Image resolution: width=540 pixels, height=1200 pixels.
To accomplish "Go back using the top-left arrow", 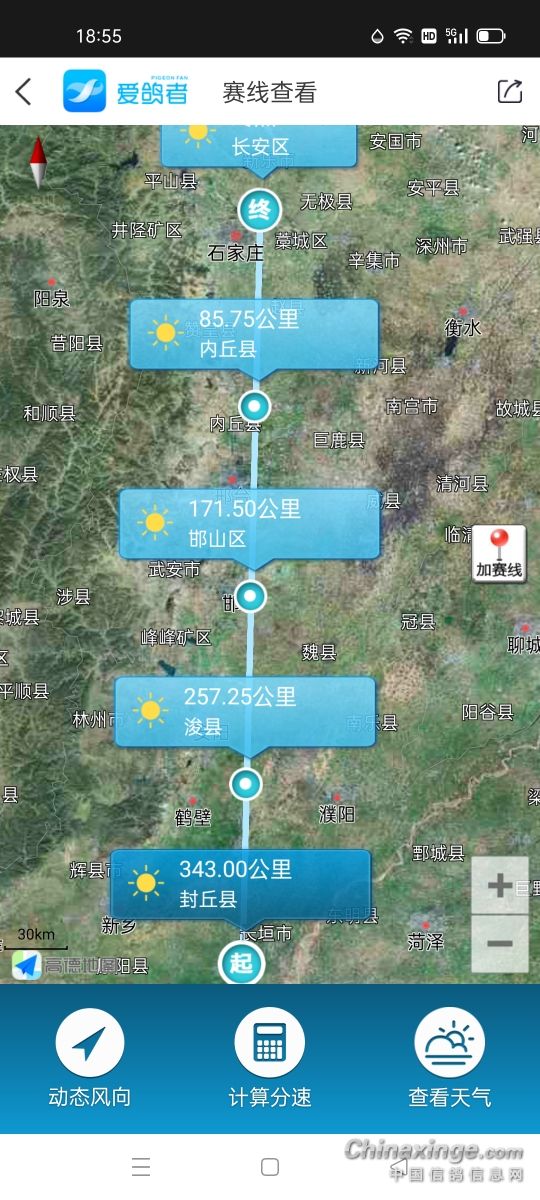I will (x=24, y=92).
